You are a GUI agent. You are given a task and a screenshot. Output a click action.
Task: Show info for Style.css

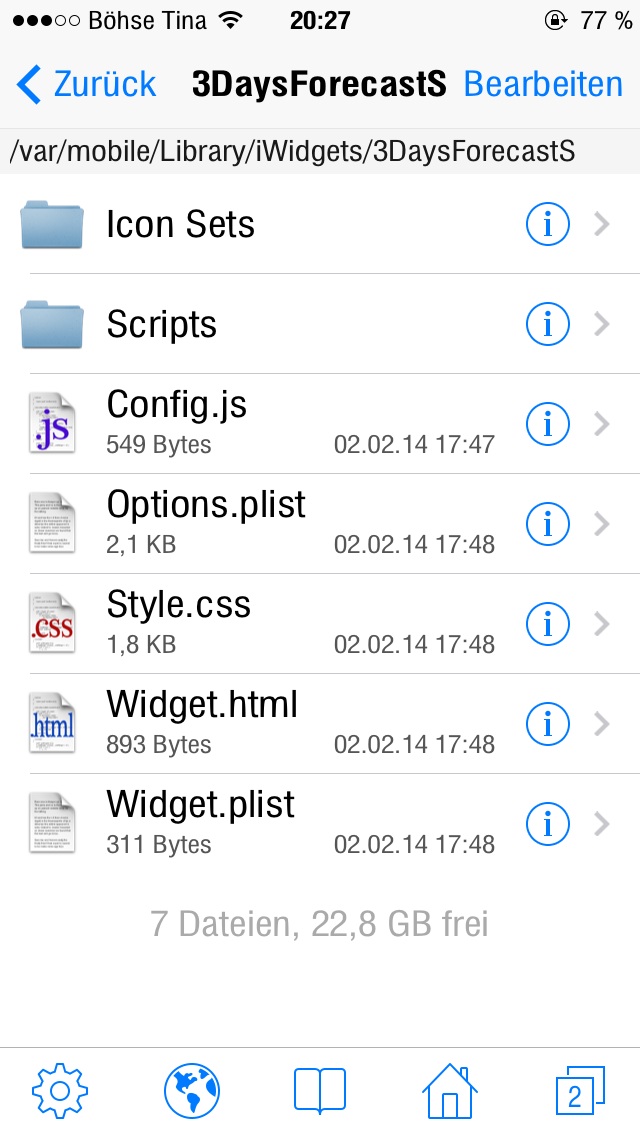pos(547,624)
